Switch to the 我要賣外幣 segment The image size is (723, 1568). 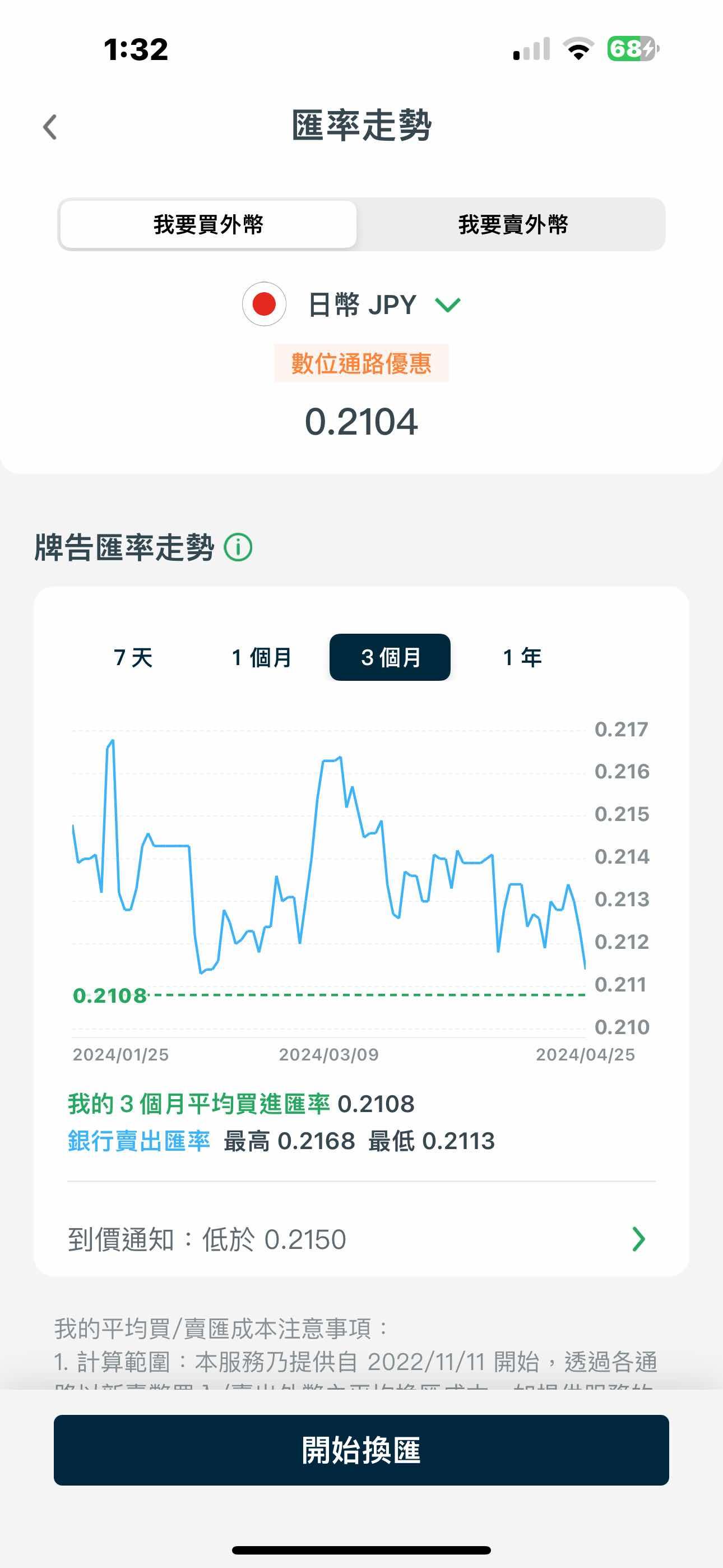tap(512, 225)
